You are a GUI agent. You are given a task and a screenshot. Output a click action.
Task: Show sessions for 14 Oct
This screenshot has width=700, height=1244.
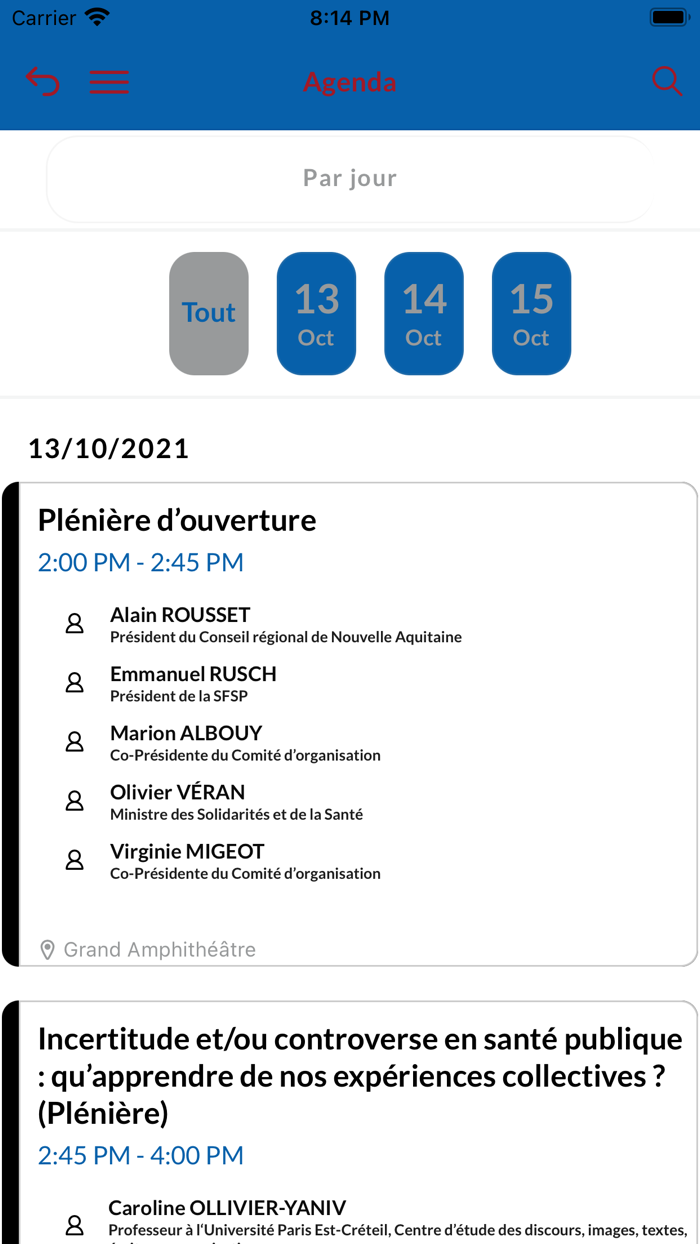[x=424, y=313]
